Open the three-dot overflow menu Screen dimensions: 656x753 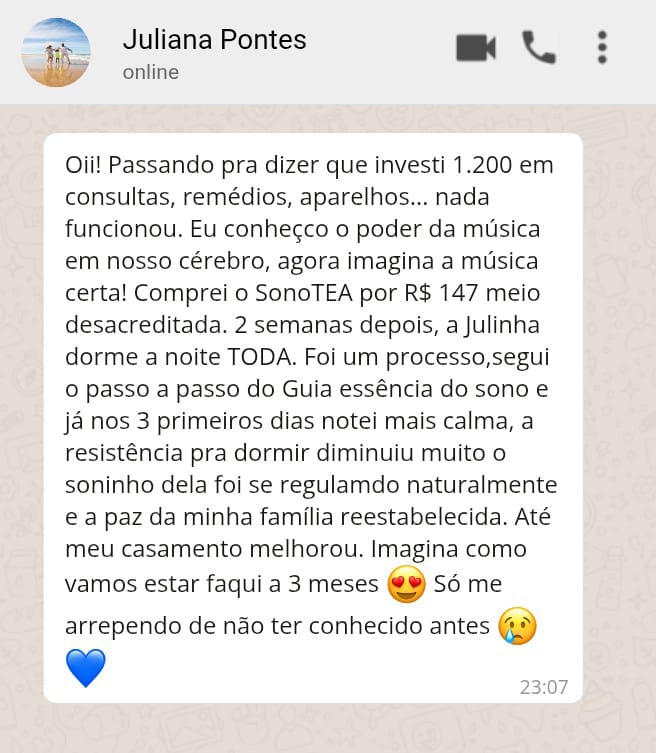[x=602, y=47]
